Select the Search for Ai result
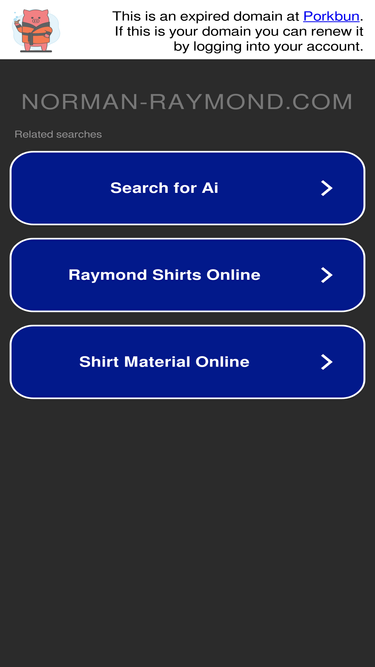The image size is (375, 667). coord(188,188)
